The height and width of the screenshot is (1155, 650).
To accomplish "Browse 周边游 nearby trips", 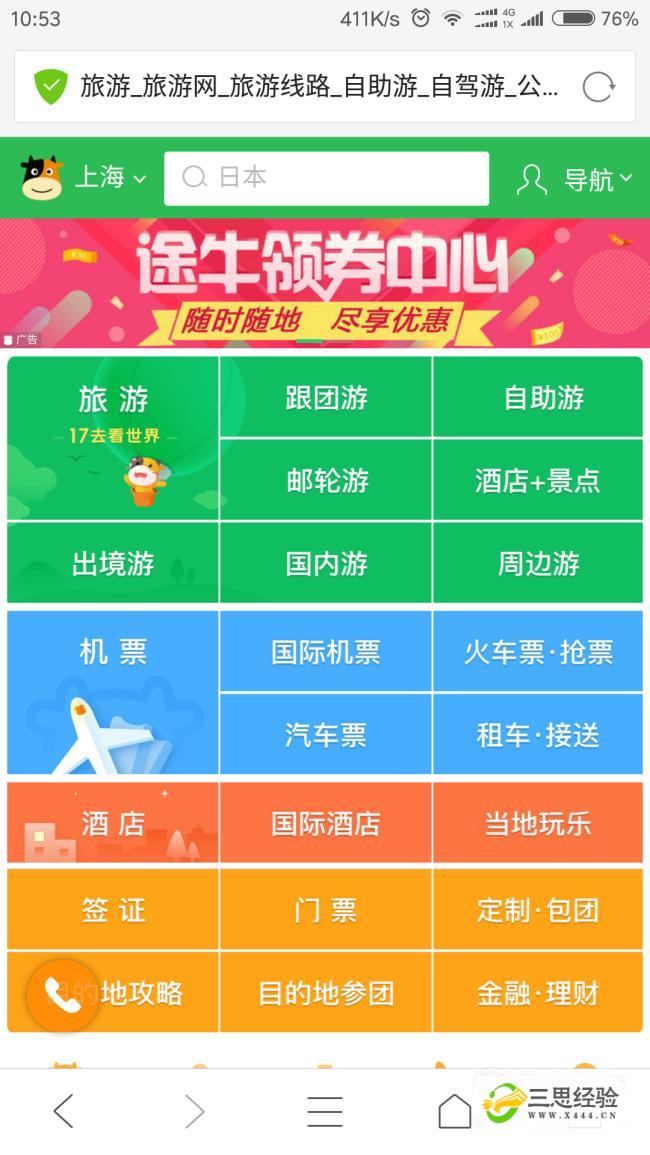I will [538, 564].
